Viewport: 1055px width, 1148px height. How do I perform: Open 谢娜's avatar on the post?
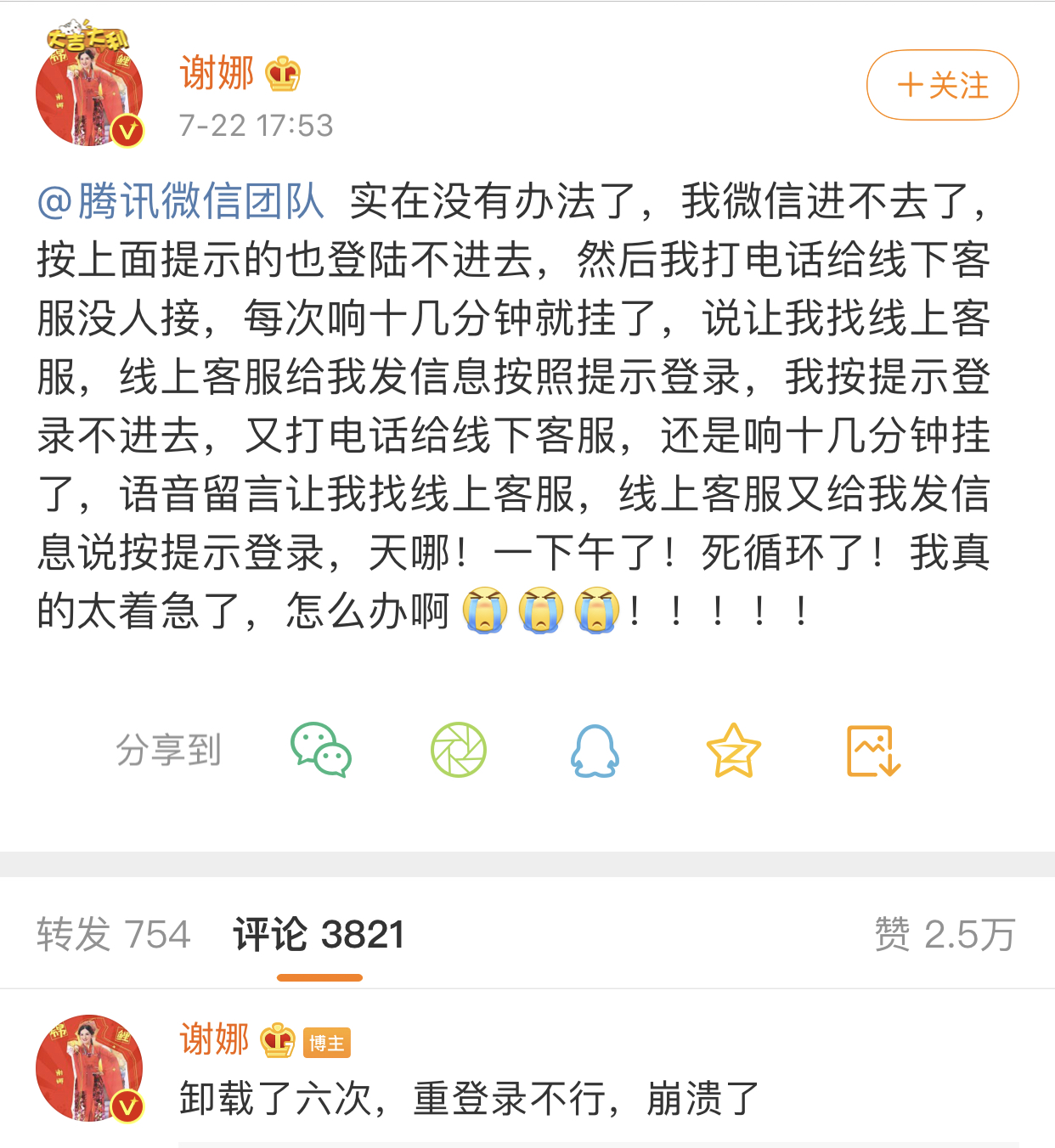coord(89,87)
